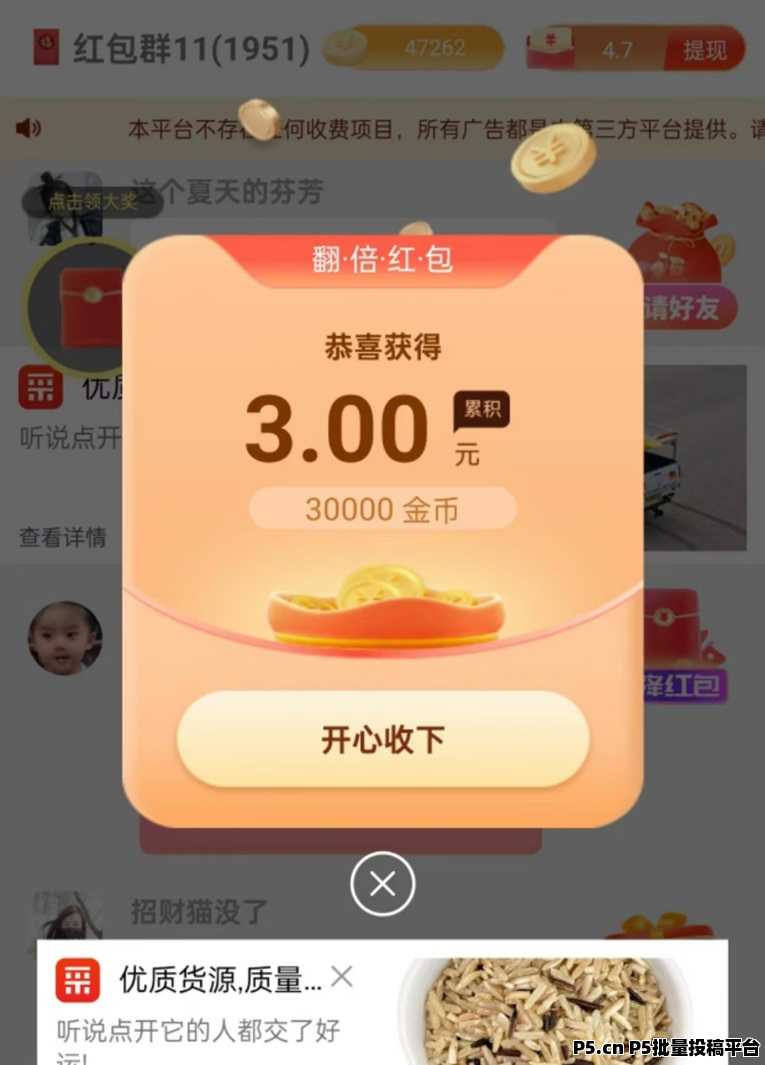Tap the 提现 withdraw button

tap(705, 49)
